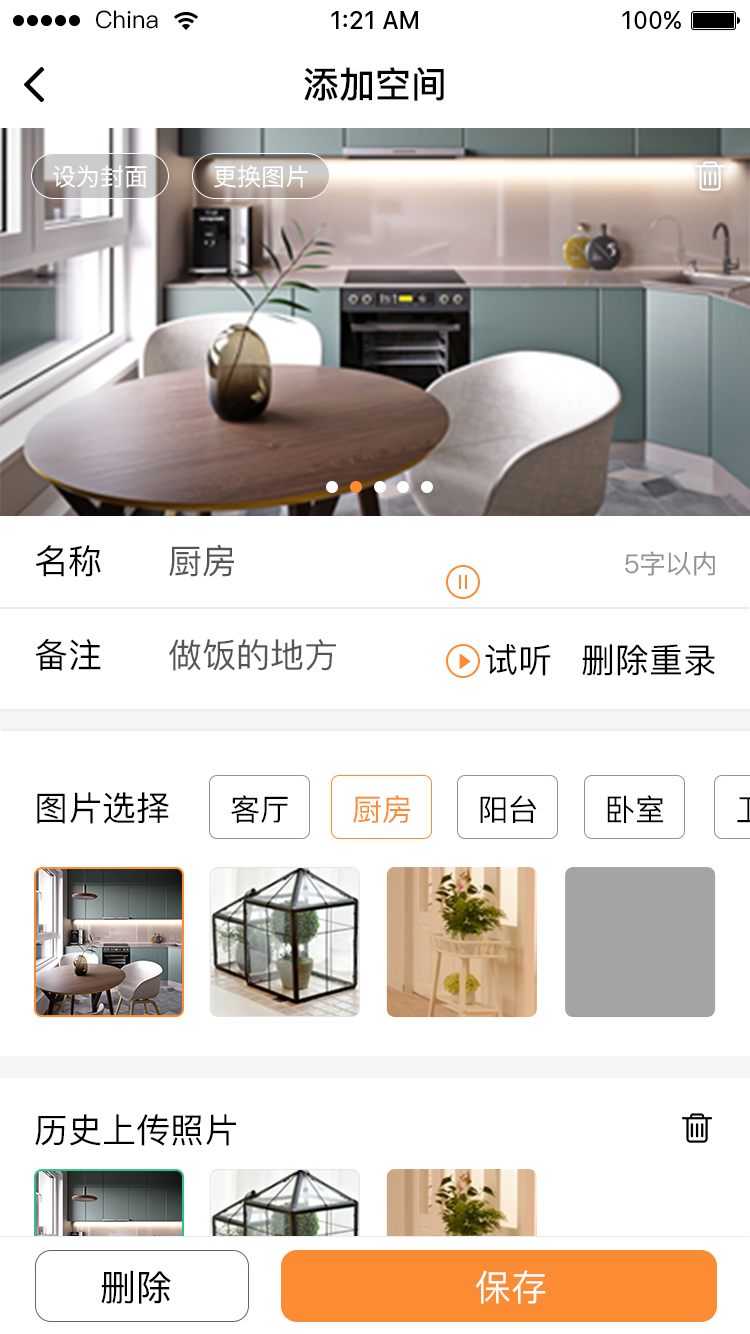Select the 厨房 chip
The width and height of the screenshot is (750, 1334).
[381, 807]
